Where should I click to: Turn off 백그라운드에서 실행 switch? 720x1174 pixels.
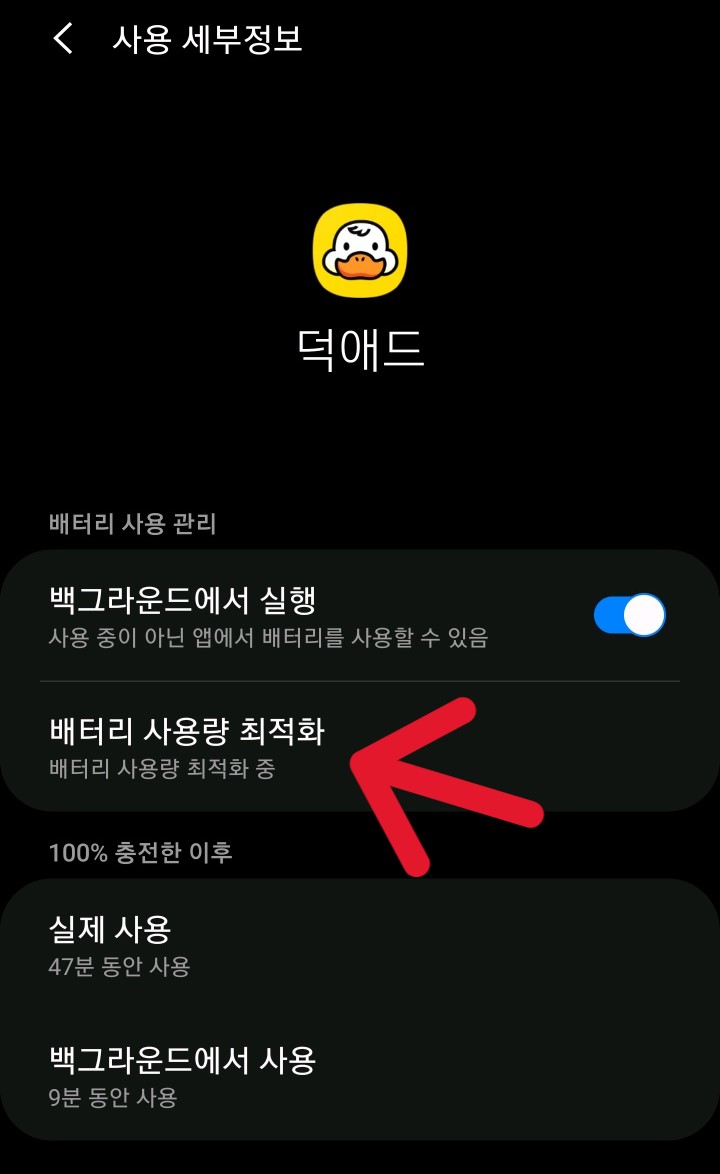[x=629, y=615]
